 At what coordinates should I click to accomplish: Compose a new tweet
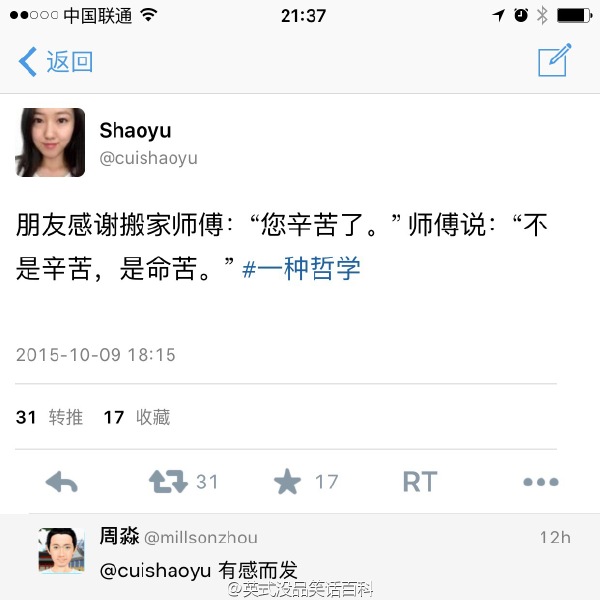(x=554, y=60)
